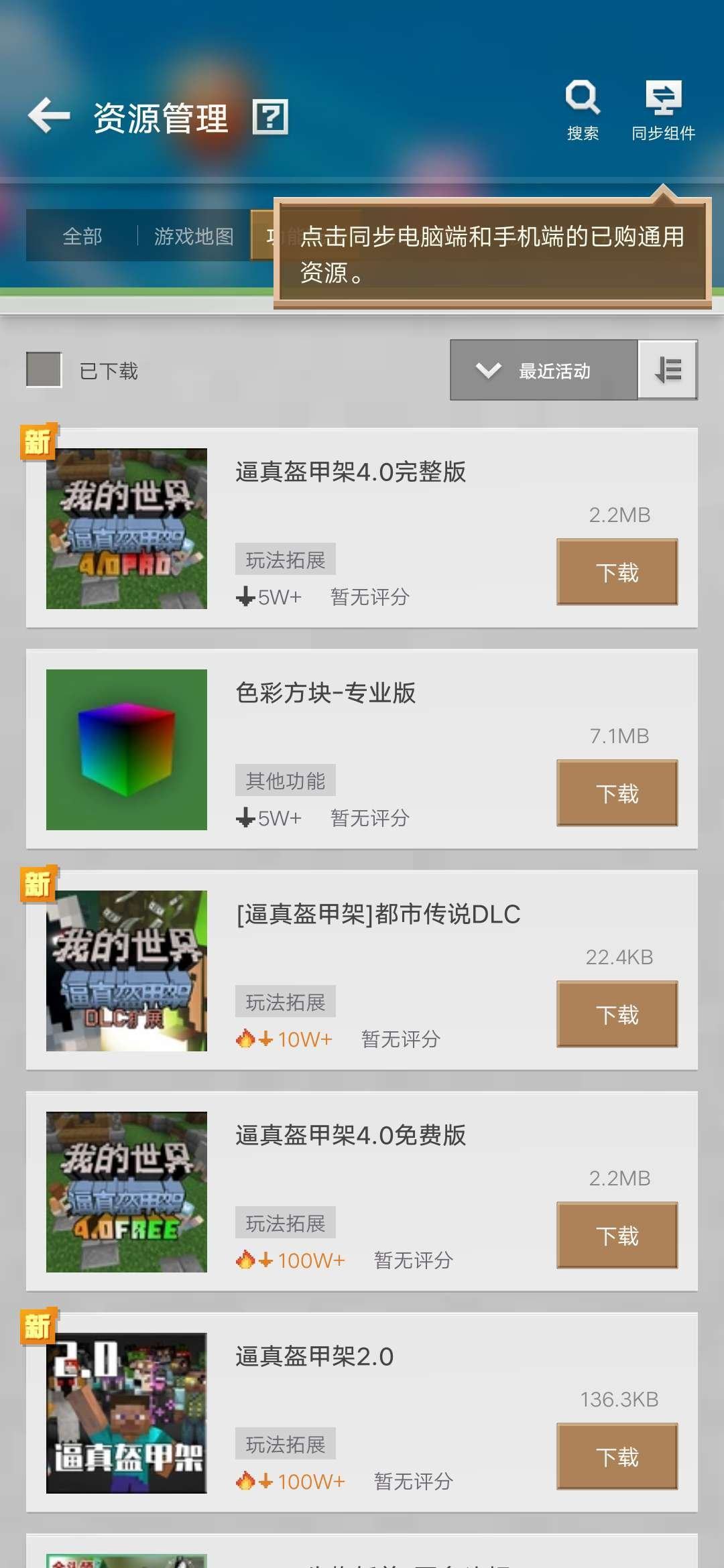Tap the download arrow icon showing 5W+

(x=246, y=596)
